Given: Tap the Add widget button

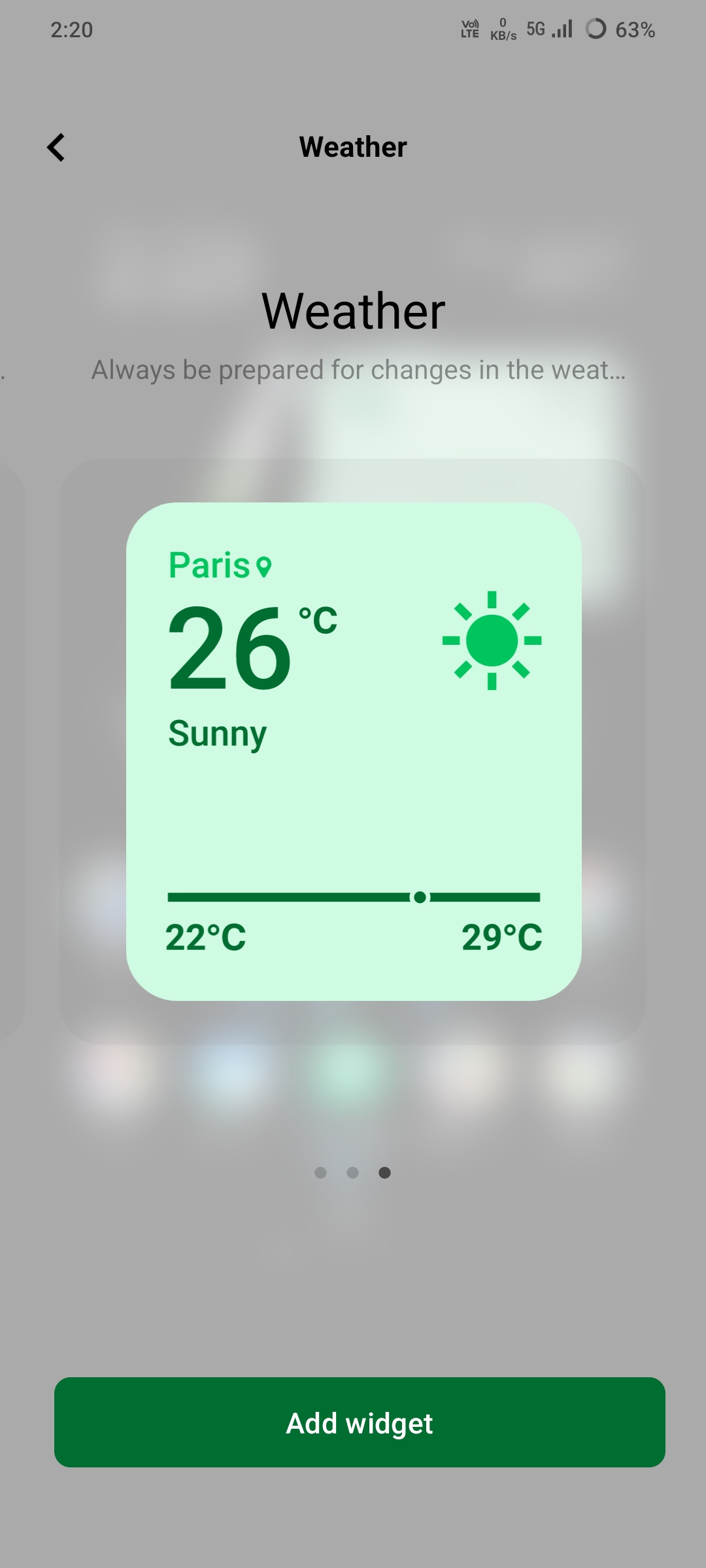Looking at the screenshot, I should [x=360, y=1422].
